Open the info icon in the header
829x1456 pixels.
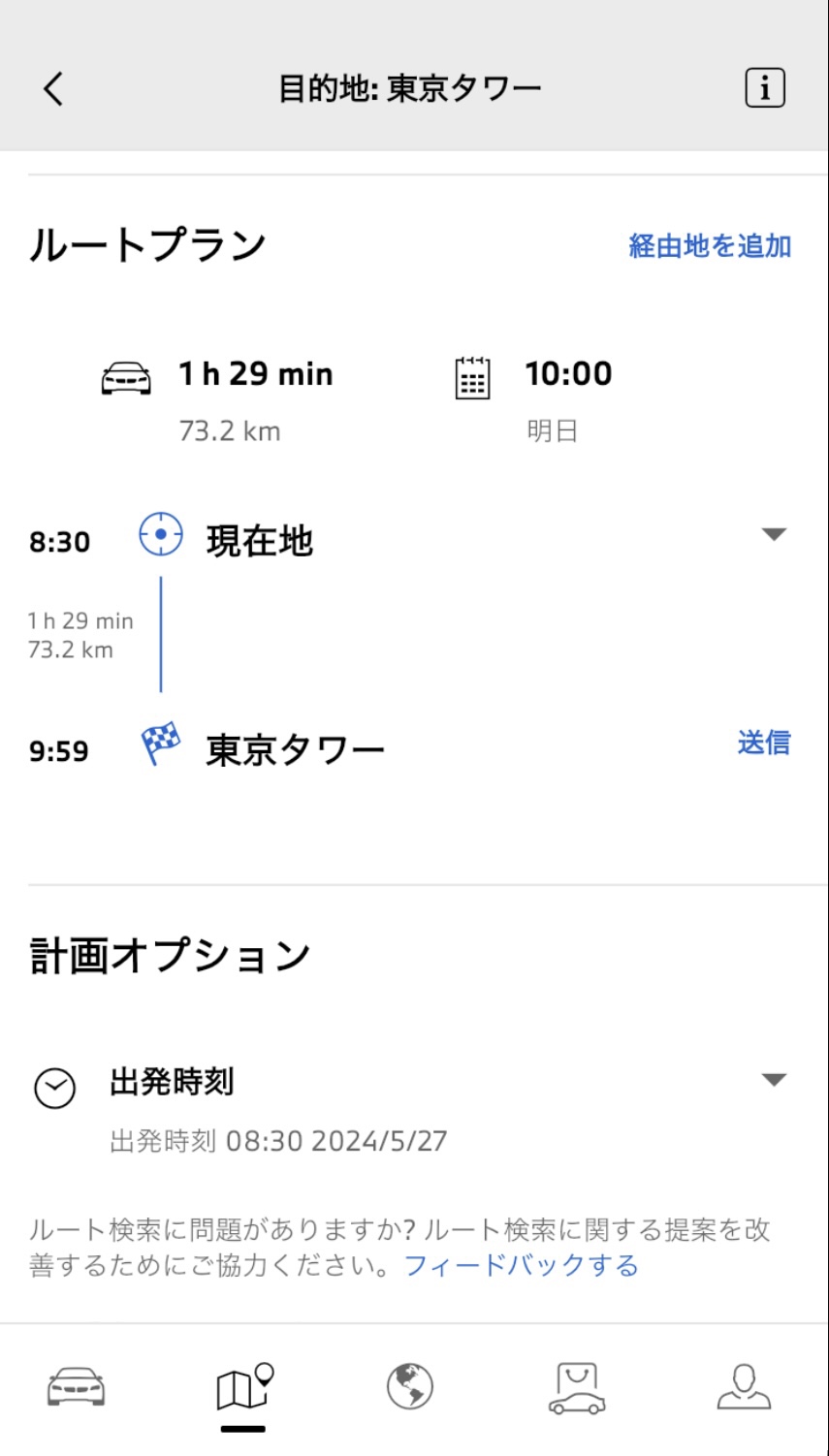pyautogui.click(x=764, y=88)
